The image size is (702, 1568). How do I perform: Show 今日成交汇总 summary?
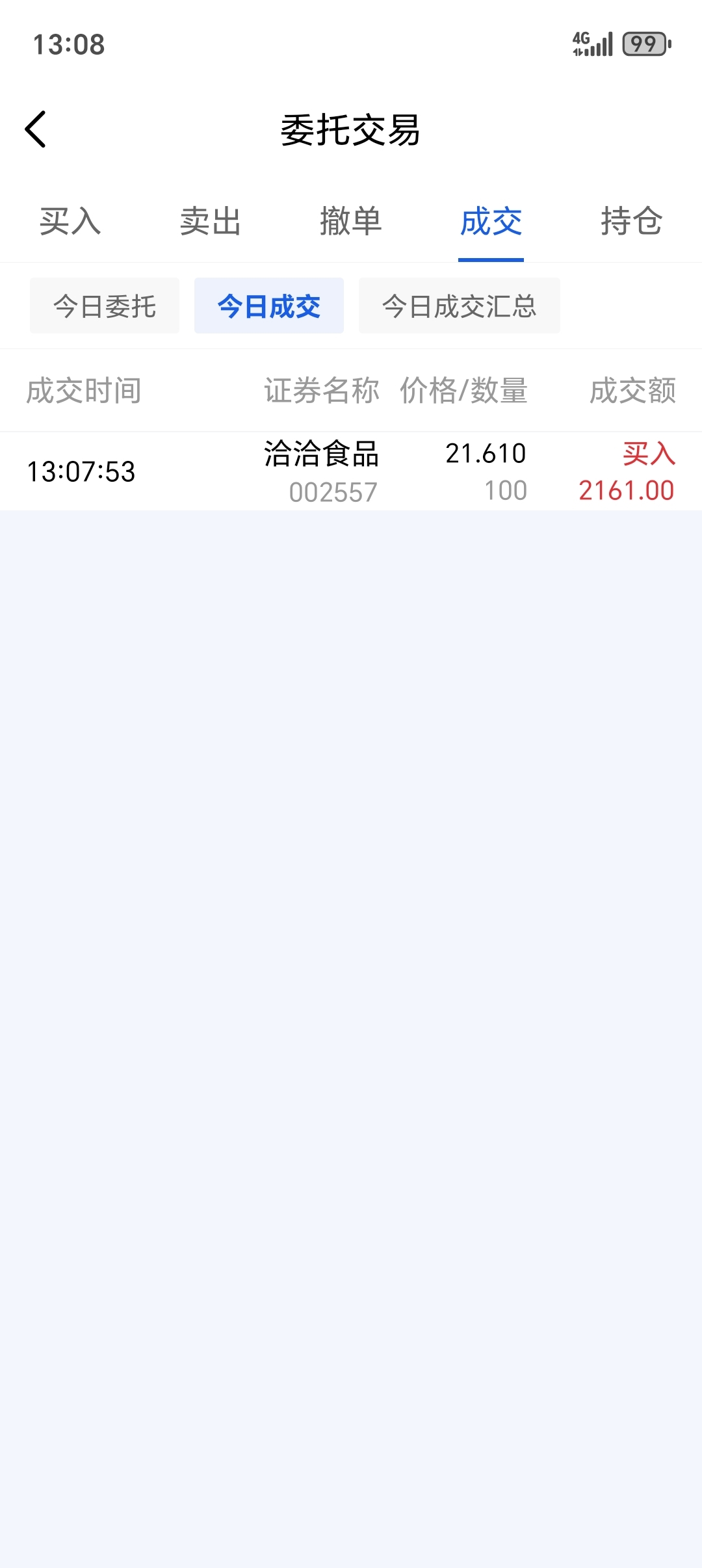459,306
